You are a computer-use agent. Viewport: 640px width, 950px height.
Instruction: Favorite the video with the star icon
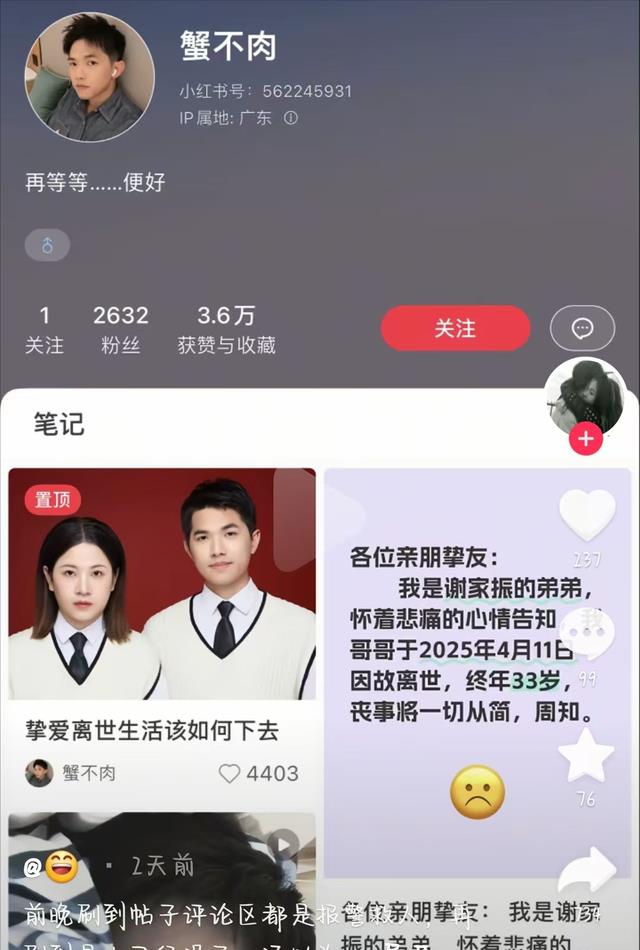(586, 755)
